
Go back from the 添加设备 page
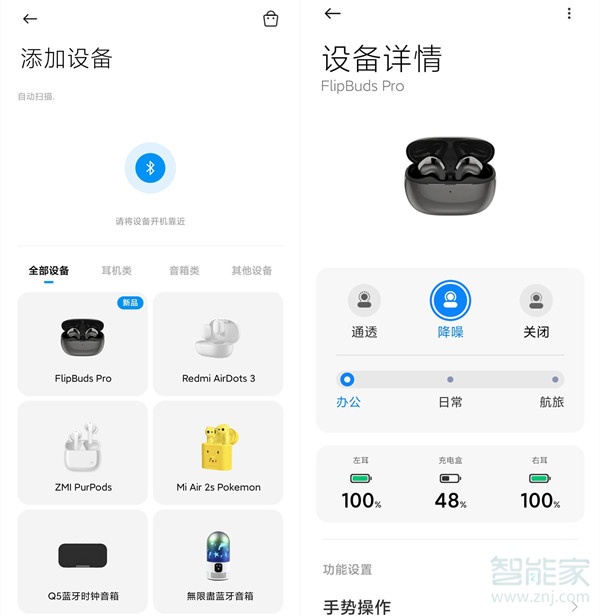30,18
